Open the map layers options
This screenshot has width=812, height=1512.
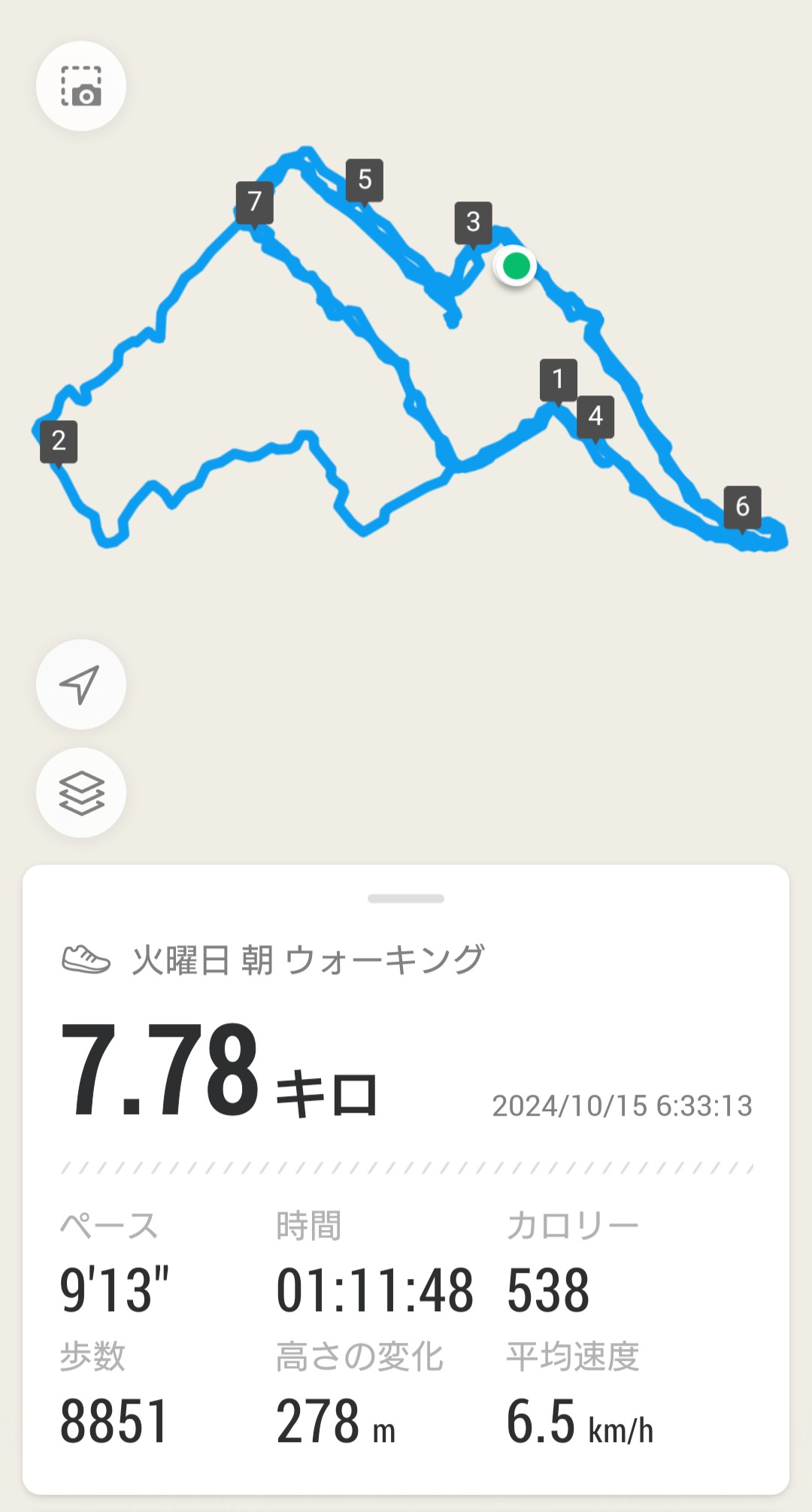pyautogui.click(x=81, y=792)
